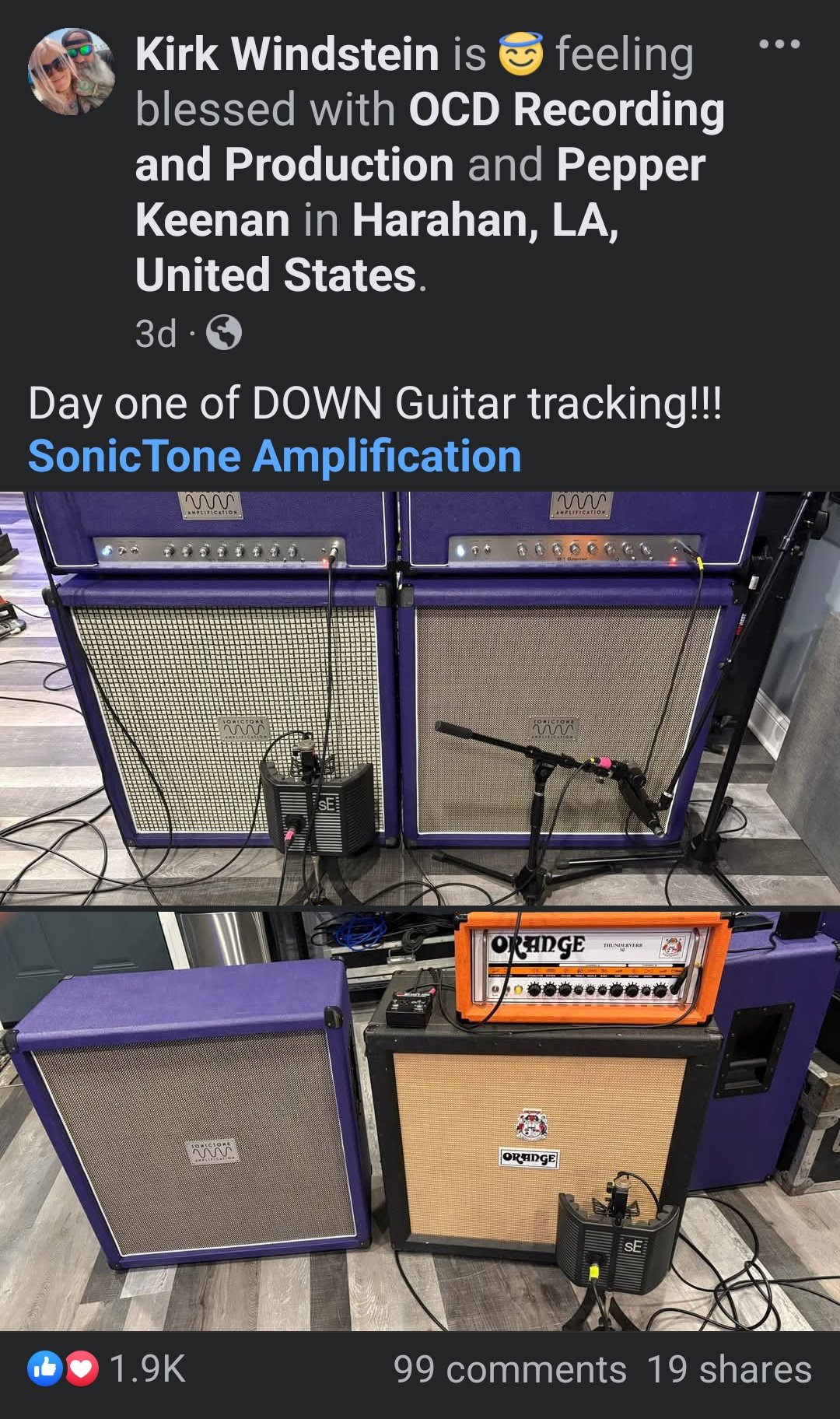Image resolution: width=840 pixels, height=1419 pixels.
Task: Open the purple SonicTone amp stacks photo
Action: [420, 696]
